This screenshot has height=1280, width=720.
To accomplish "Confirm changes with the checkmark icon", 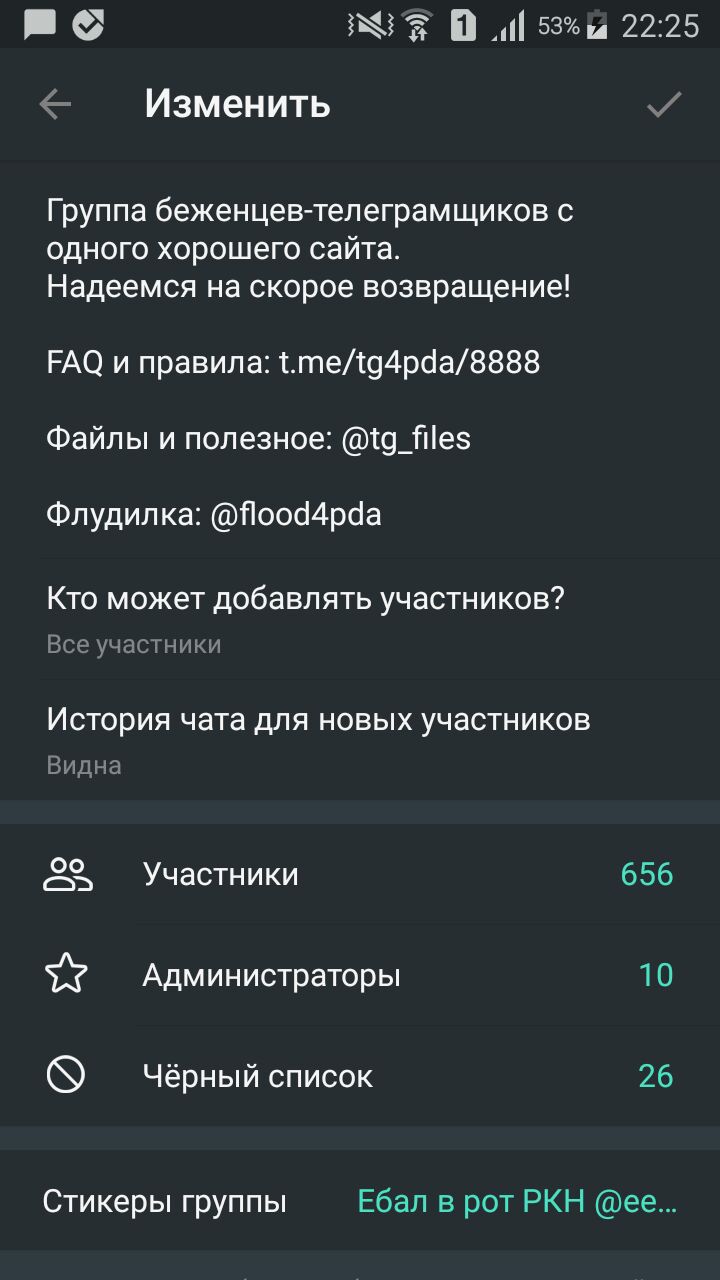I will coord(664,104).
